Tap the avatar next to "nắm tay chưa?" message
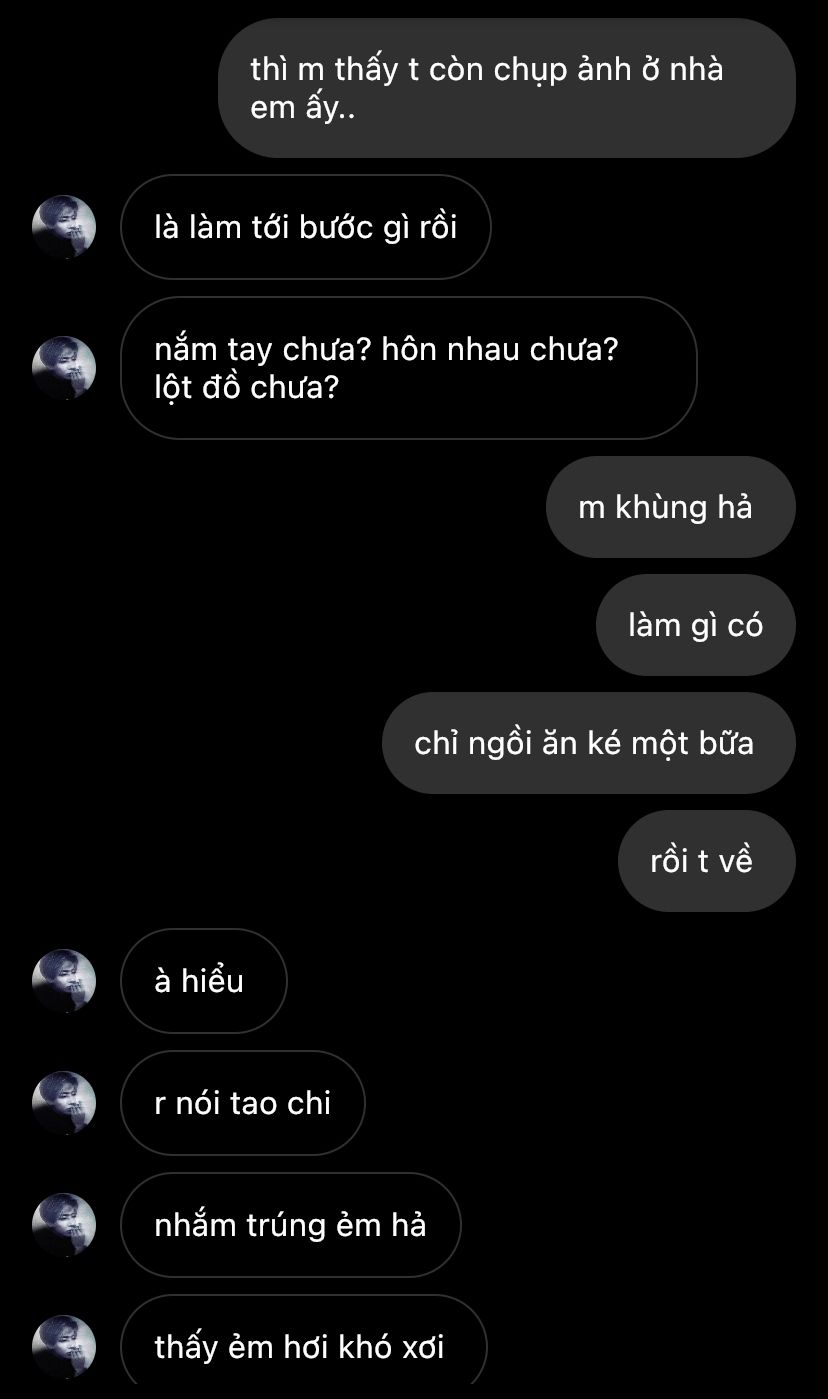The width and height of the screenshot is (828, 1399). pos(65,367)
